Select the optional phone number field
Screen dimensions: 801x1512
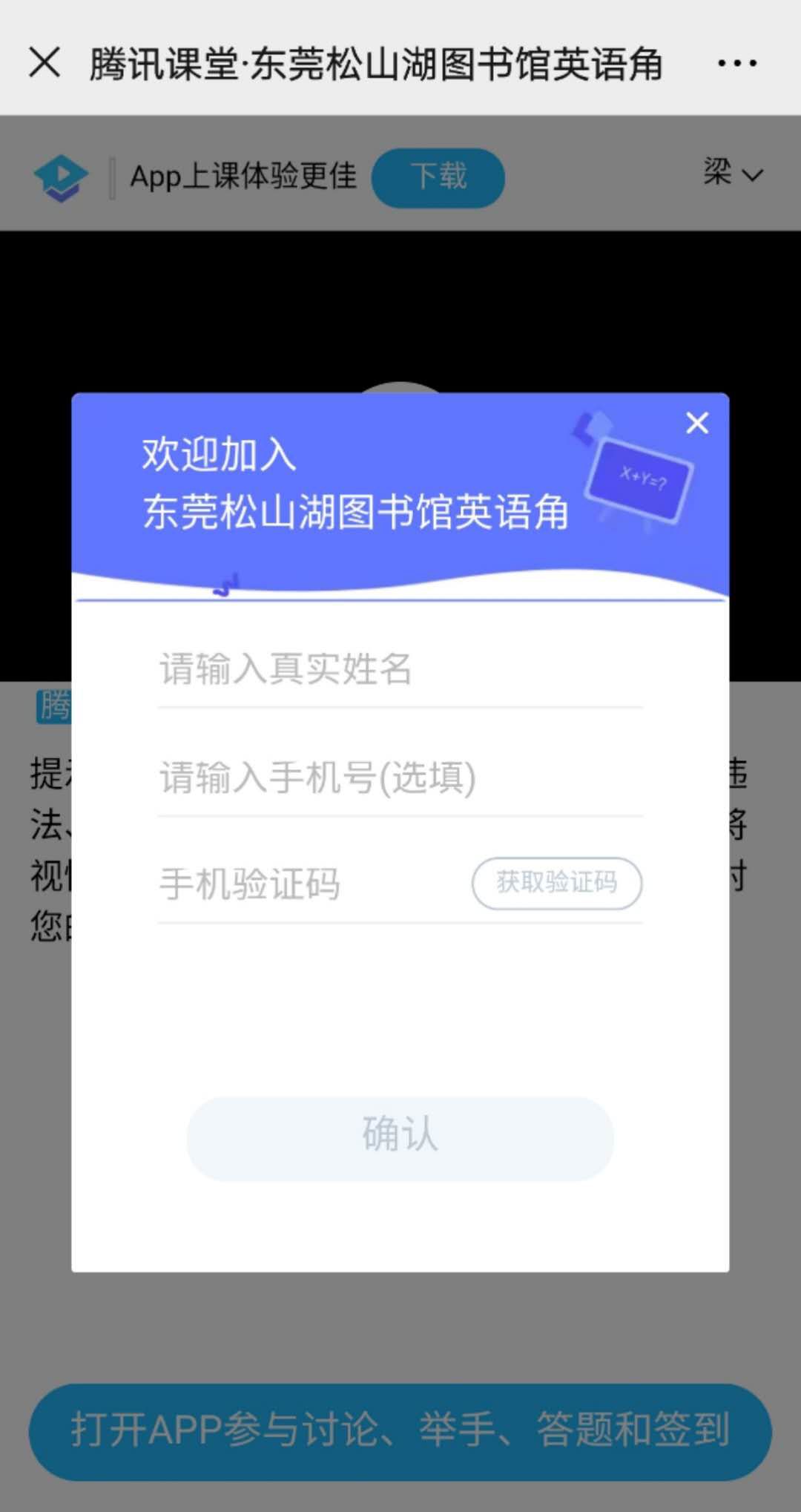[399, 778]
